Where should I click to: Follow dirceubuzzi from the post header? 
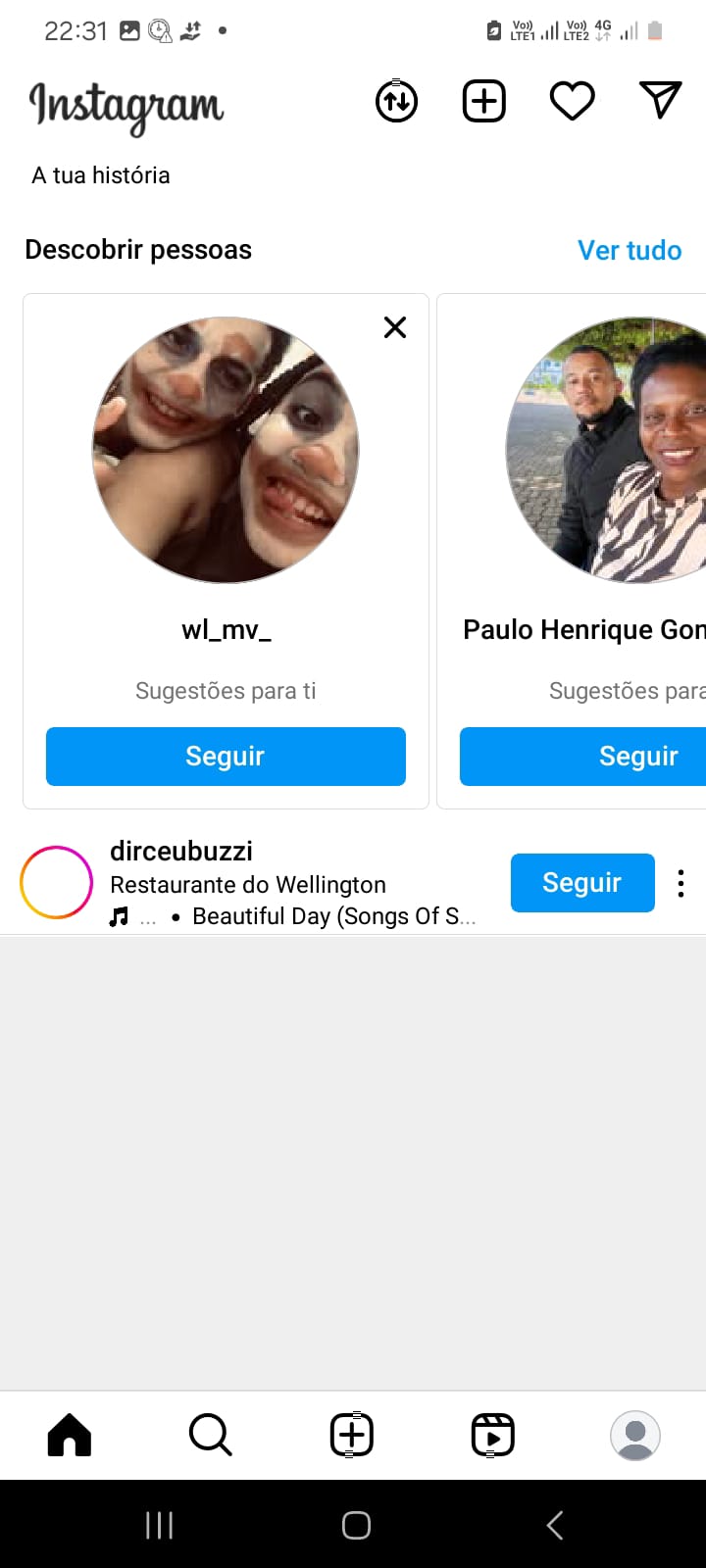tap(582, 883)
